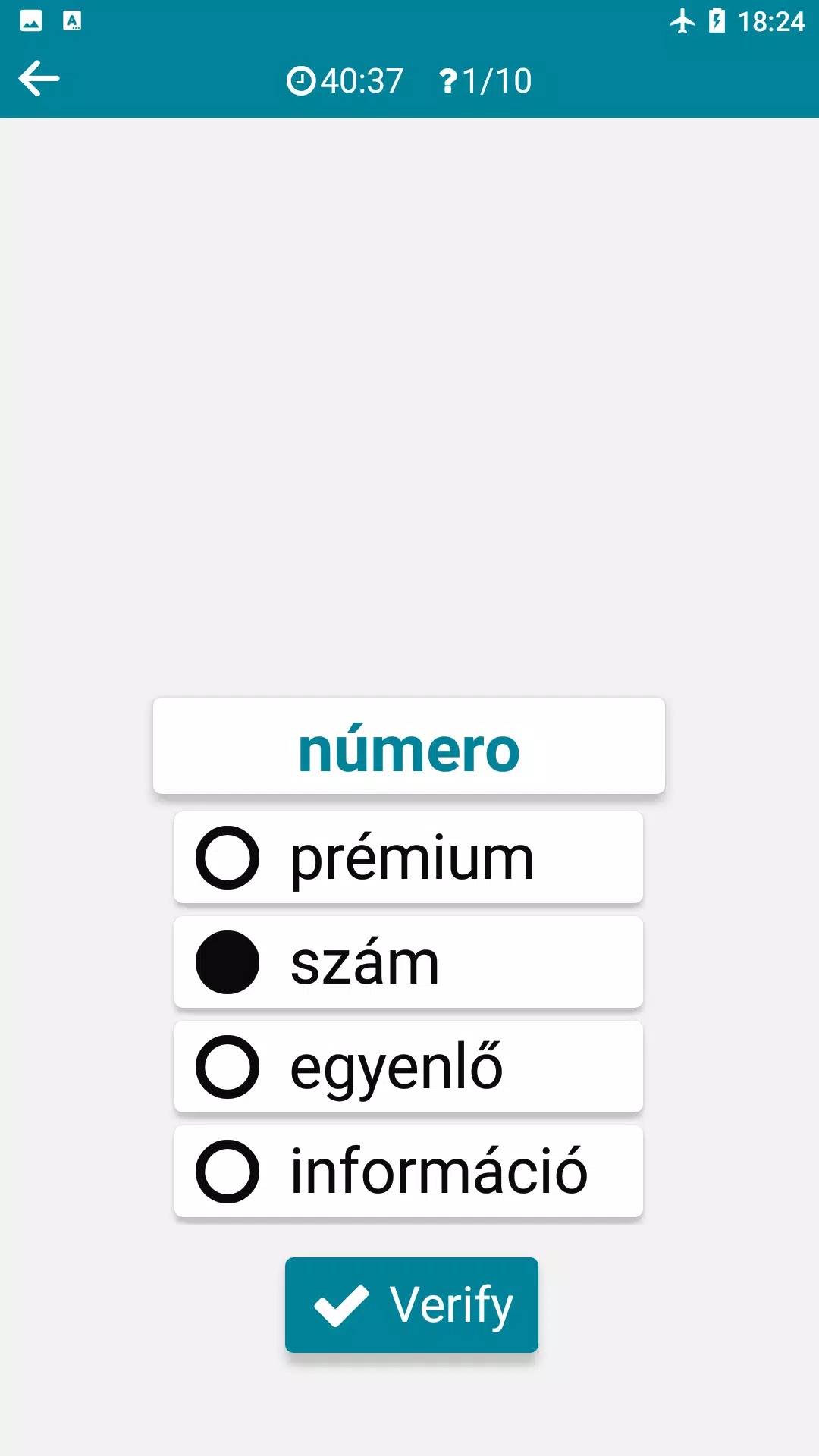Choose the szám answer option
Screen dimensions: 819x1456
[408, 962]
